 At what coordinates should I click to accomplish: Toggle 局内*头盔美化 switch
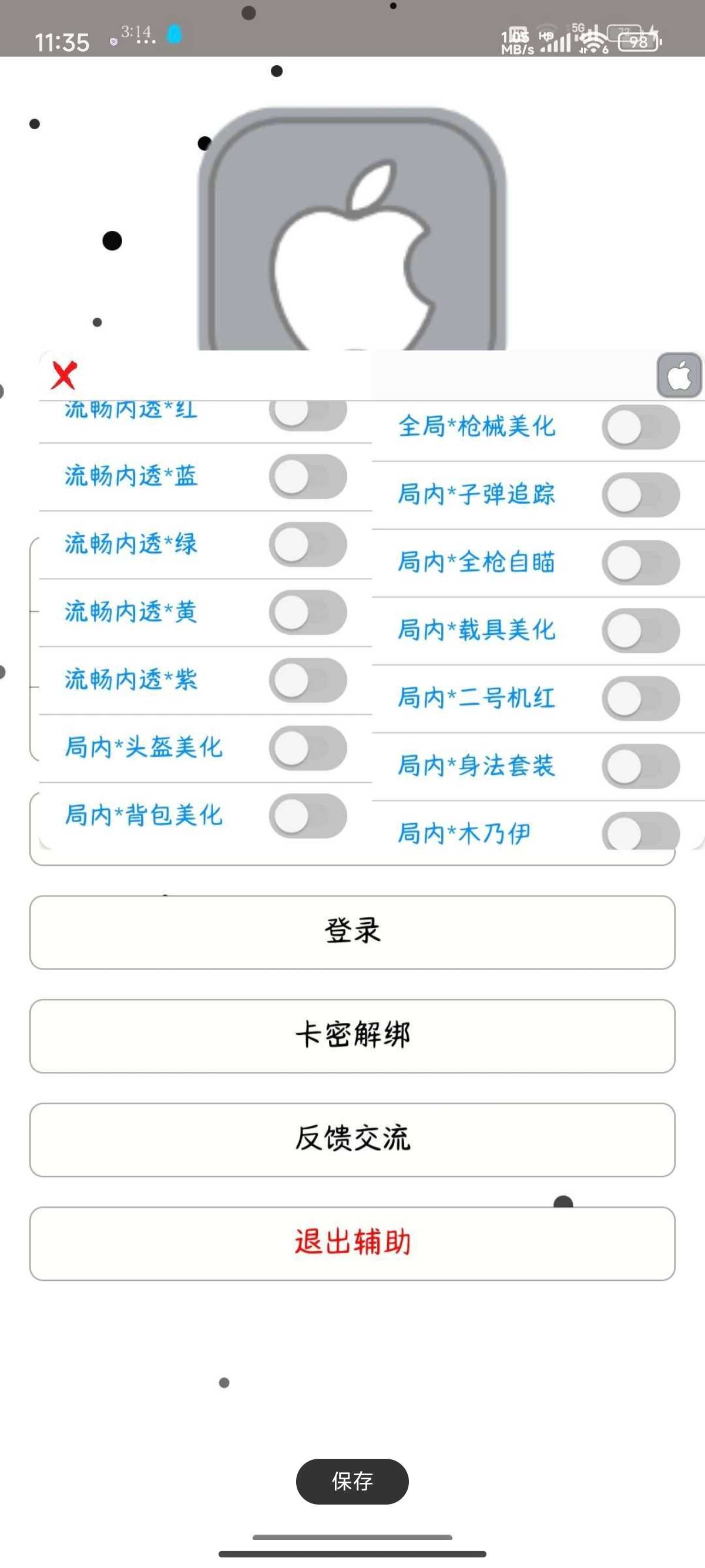point(308,748)
